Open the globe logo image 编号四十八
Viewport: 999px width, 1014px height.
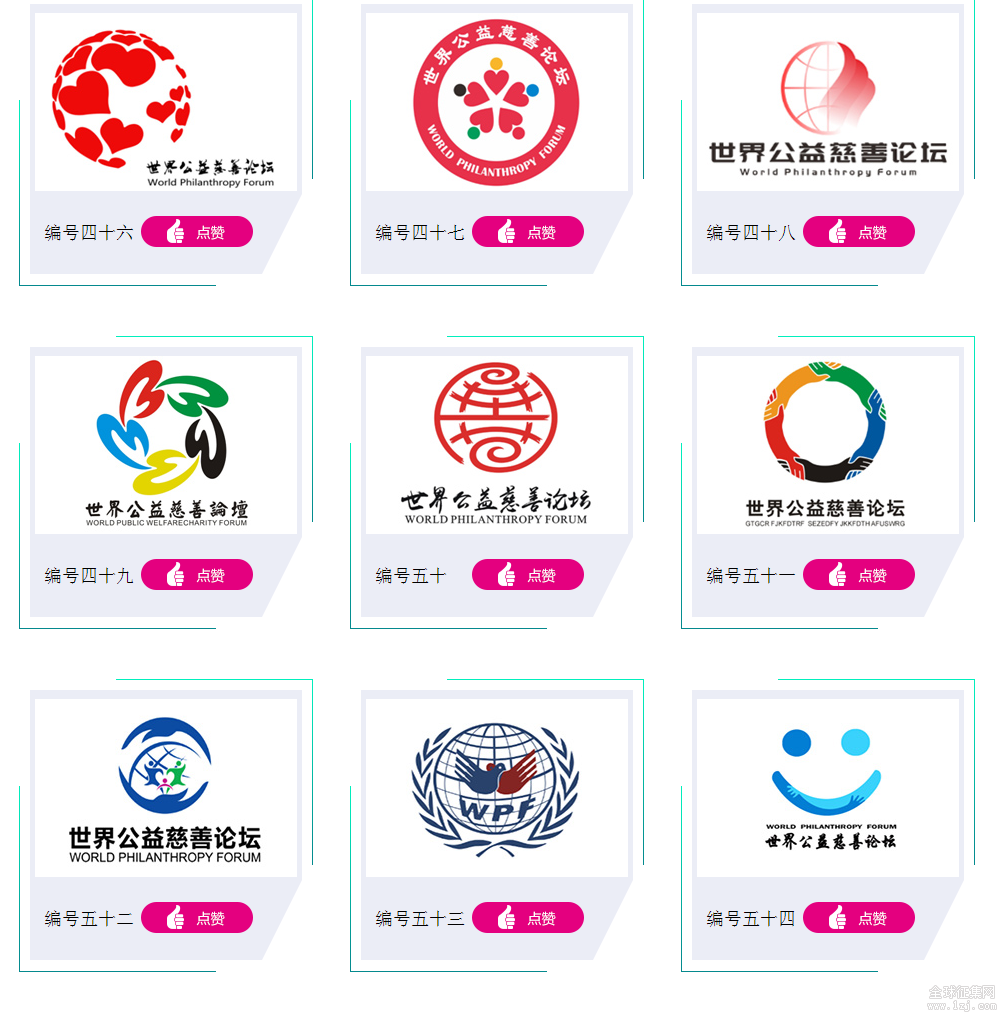[x=828, y=102]
